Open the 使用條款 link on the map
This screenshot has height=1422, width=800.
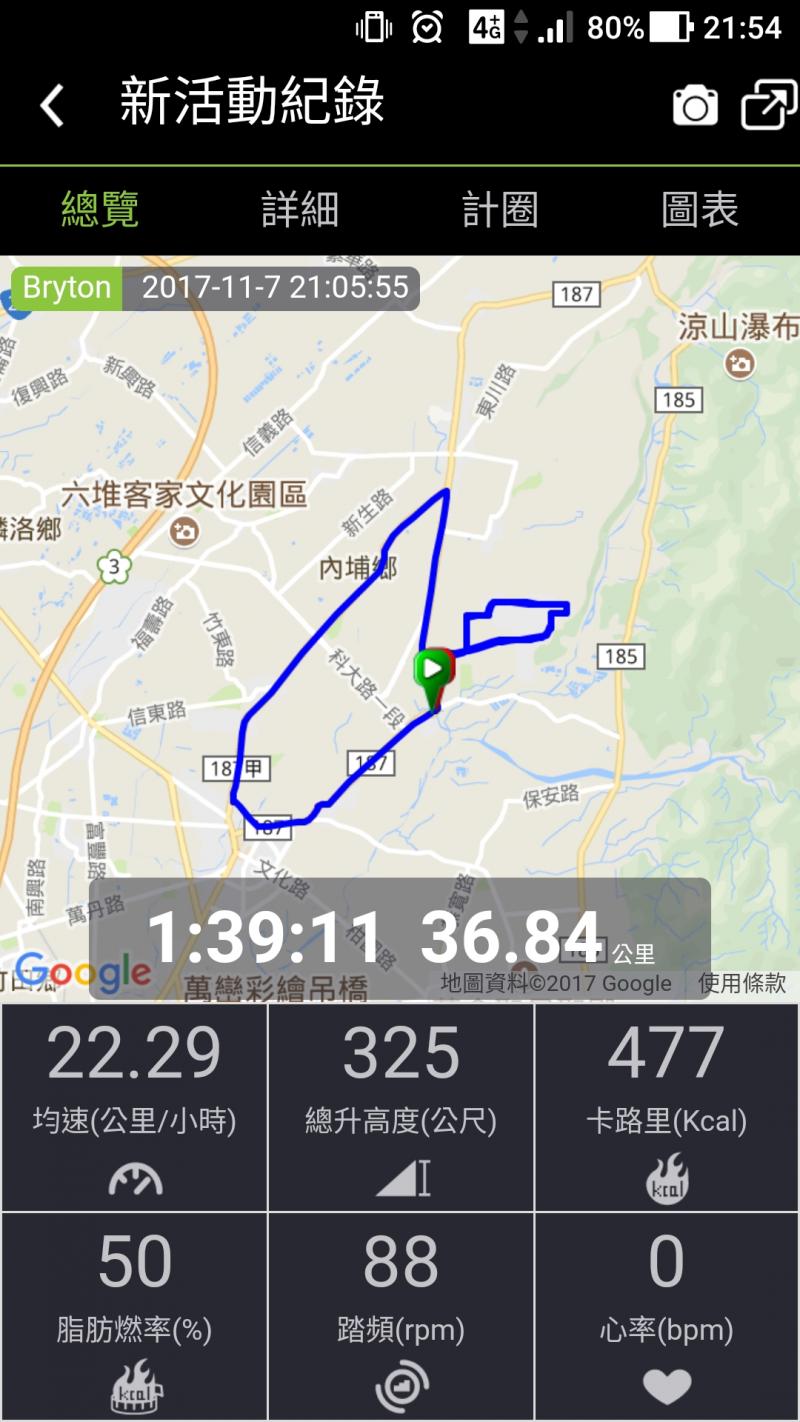pyautogui.click(x=742, y=983)
